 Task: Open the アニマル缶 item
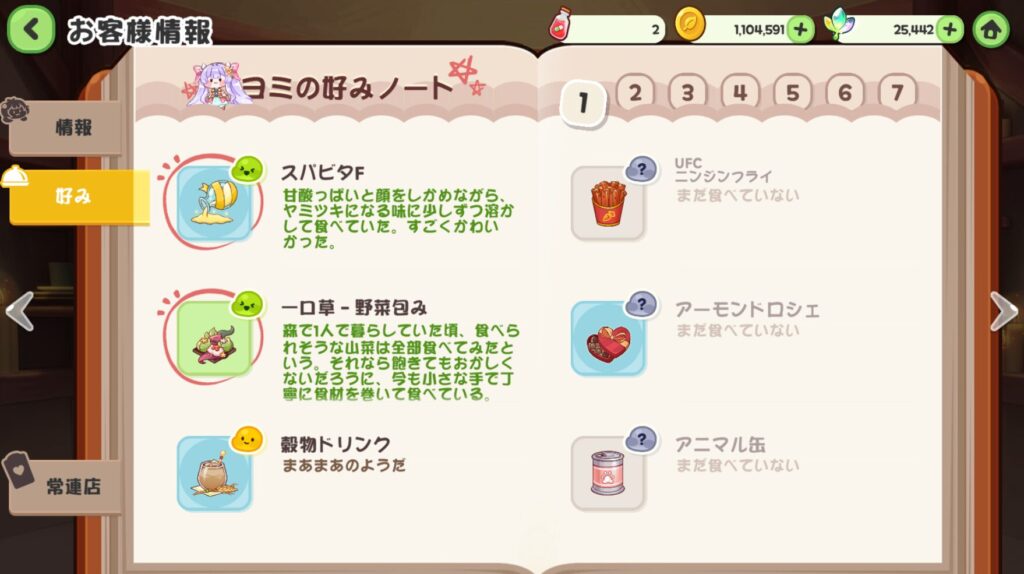608,473
